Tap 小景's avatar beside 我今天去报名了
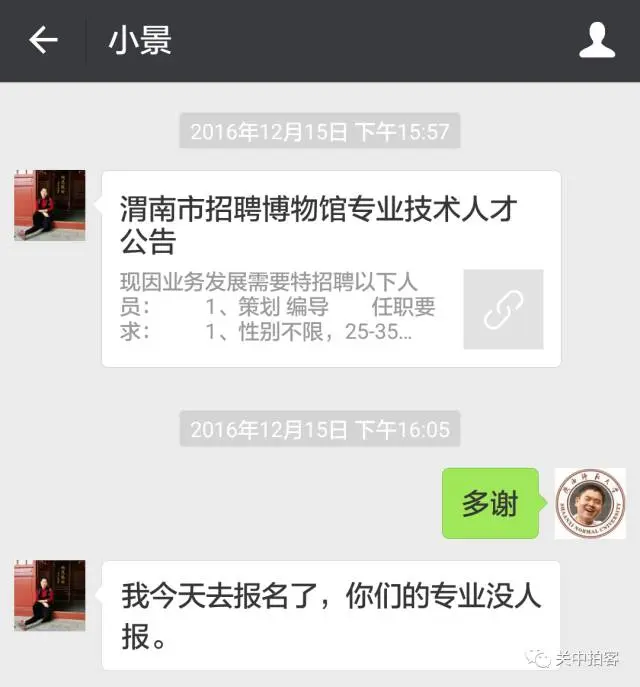This screenshot has width=640, height=687. pos(49,595)
